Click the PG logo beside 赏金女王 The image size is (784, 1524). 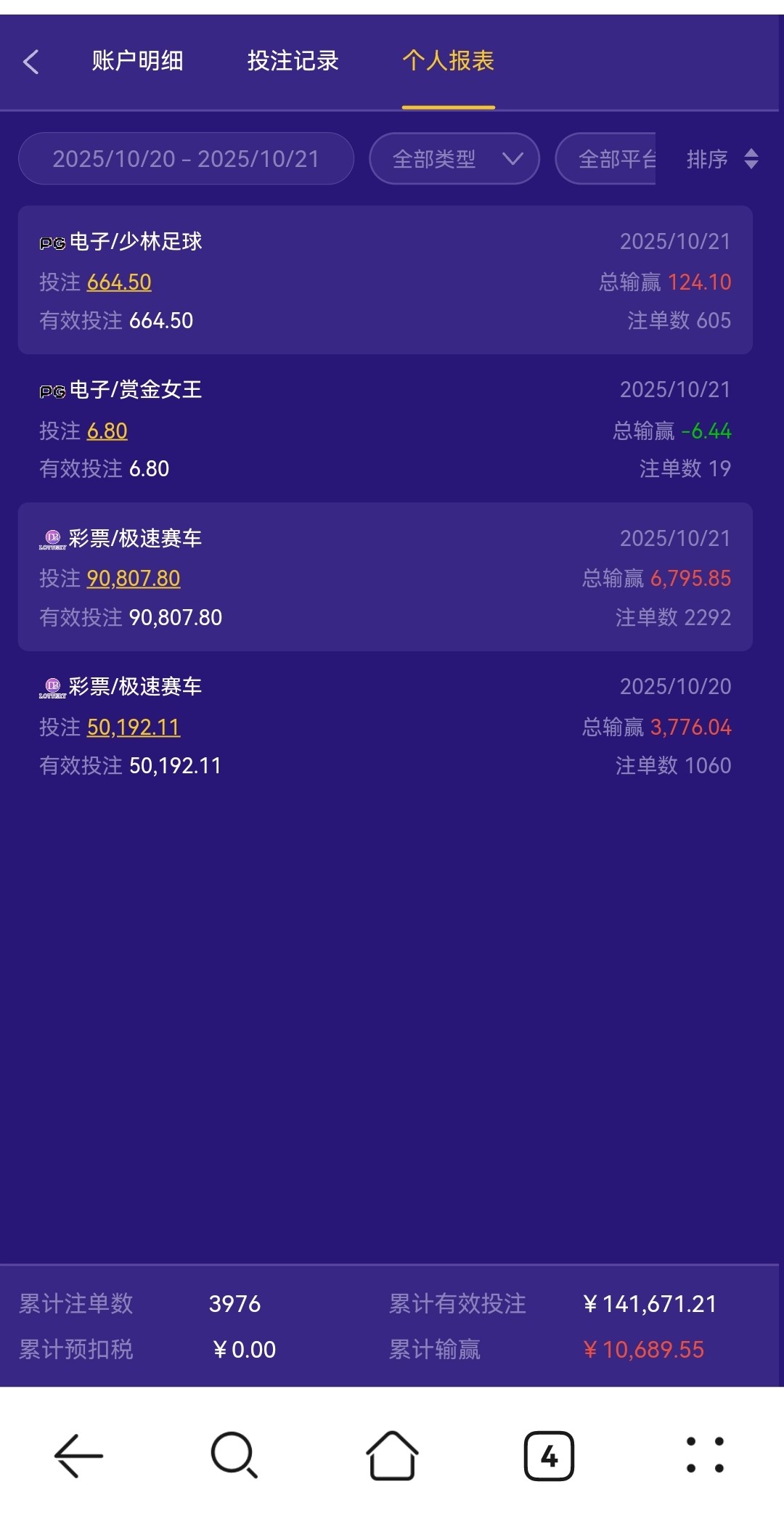coord(51,391)
